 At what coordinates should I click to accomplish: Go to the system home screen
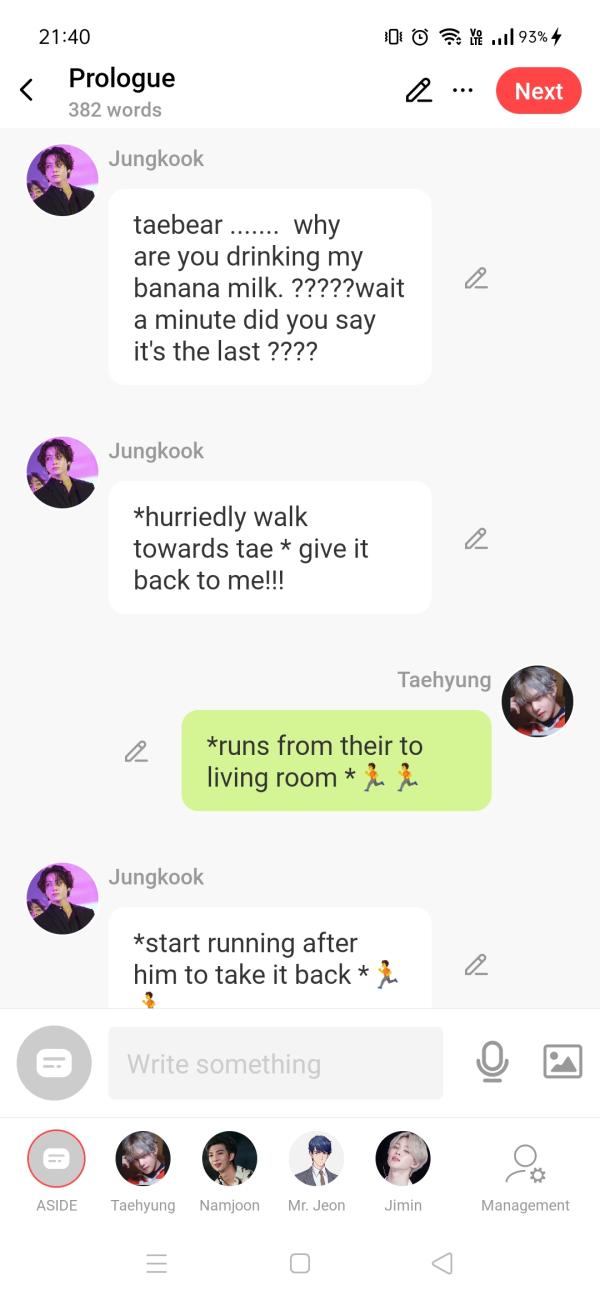pos(300,1264)
